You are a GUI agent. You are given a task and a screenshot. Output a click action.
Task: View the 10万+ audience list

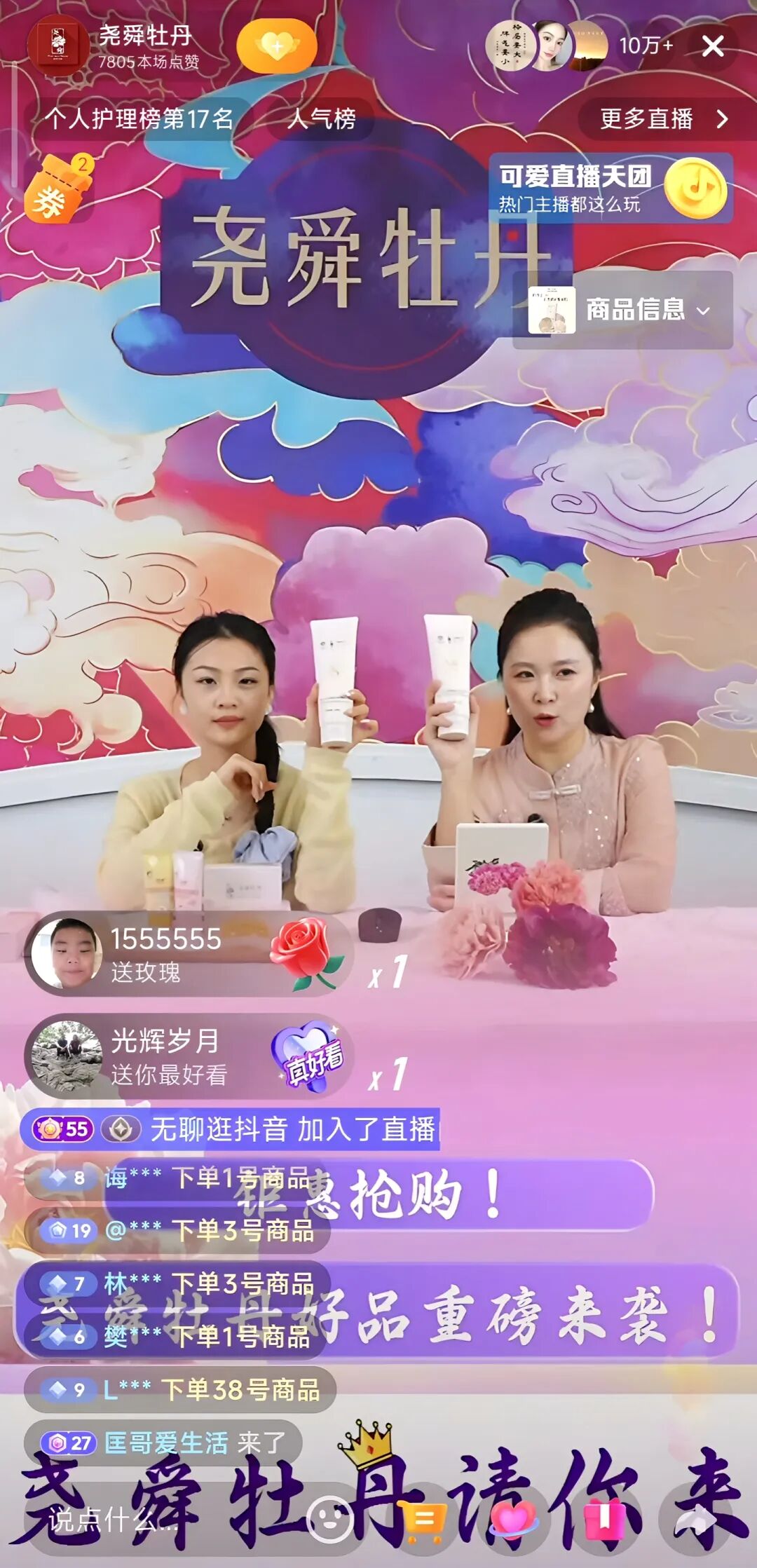pos(646,46)
